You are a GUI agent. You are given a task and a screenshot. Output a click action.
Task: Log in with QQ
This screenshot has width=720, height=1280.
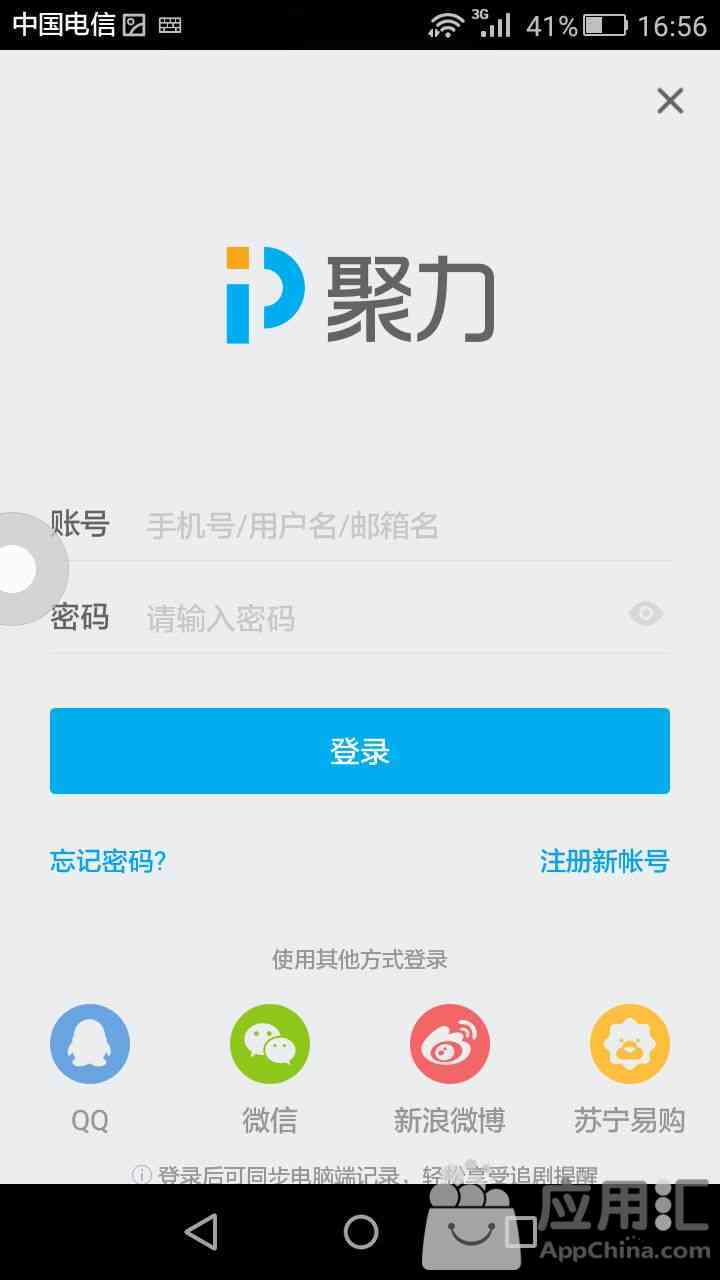coord(90,1045)
